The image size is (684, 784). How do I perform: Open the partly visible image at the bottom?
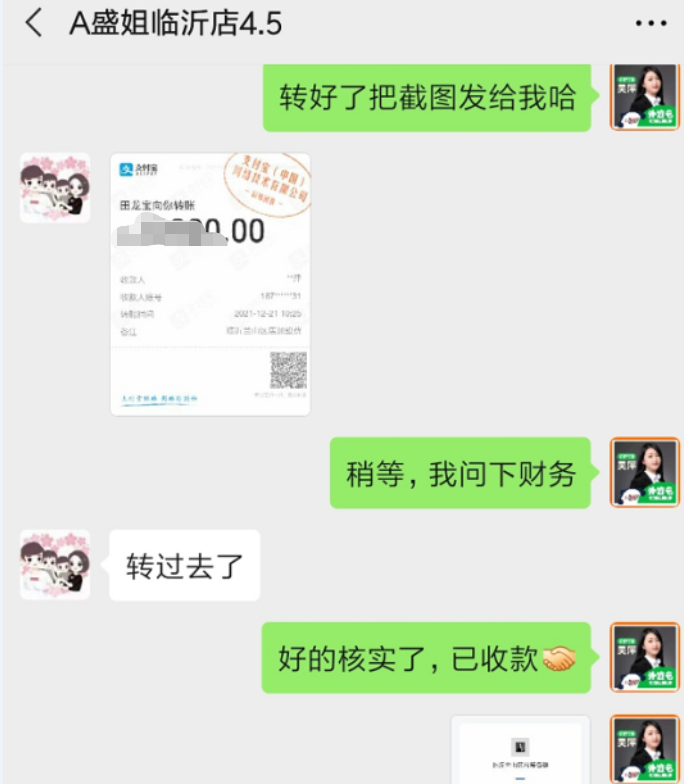click(x=520, y=750)
